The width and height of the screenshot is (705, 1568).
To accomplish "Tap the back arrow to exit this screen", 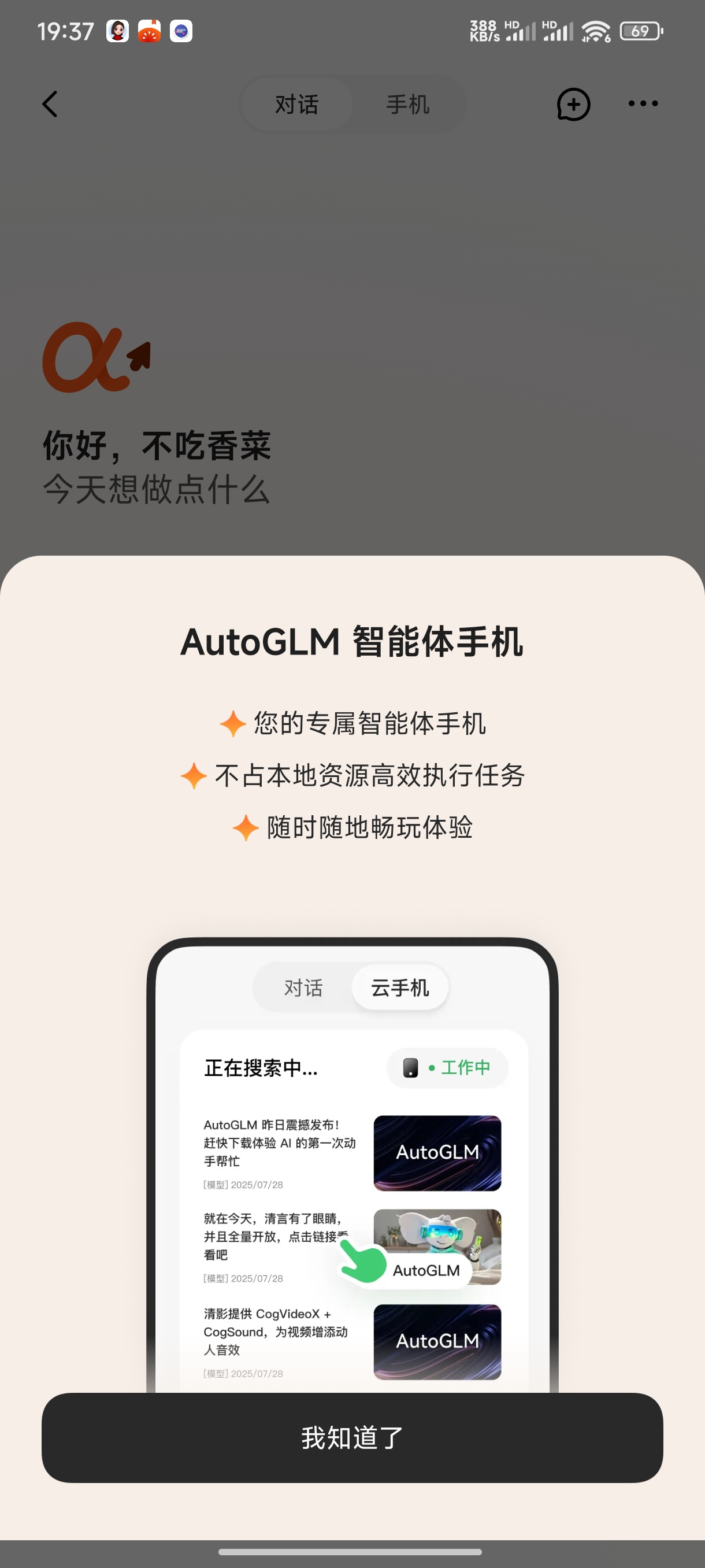I will click(50, 103).
